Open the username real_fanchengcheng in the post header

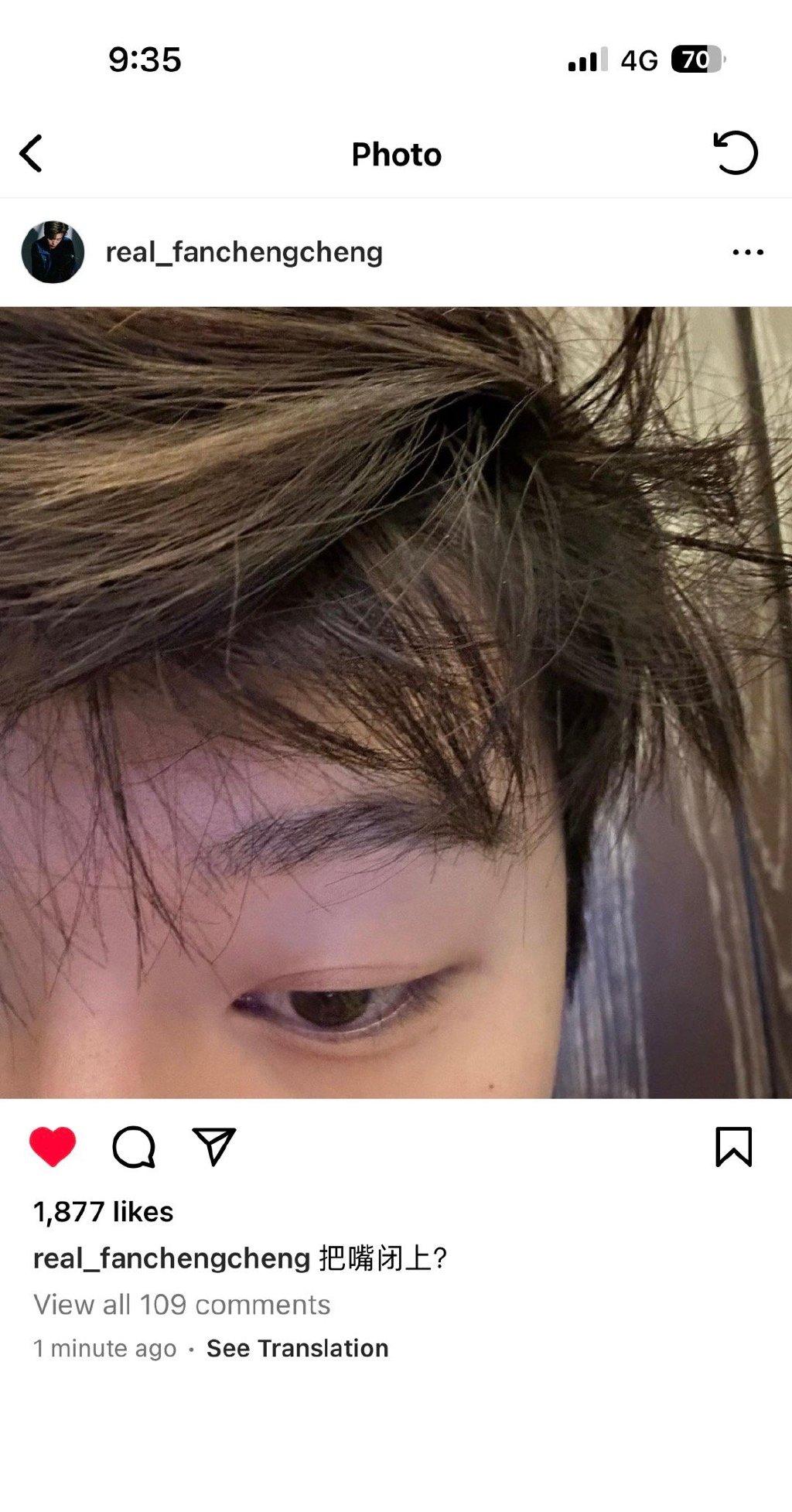(244, 252)
